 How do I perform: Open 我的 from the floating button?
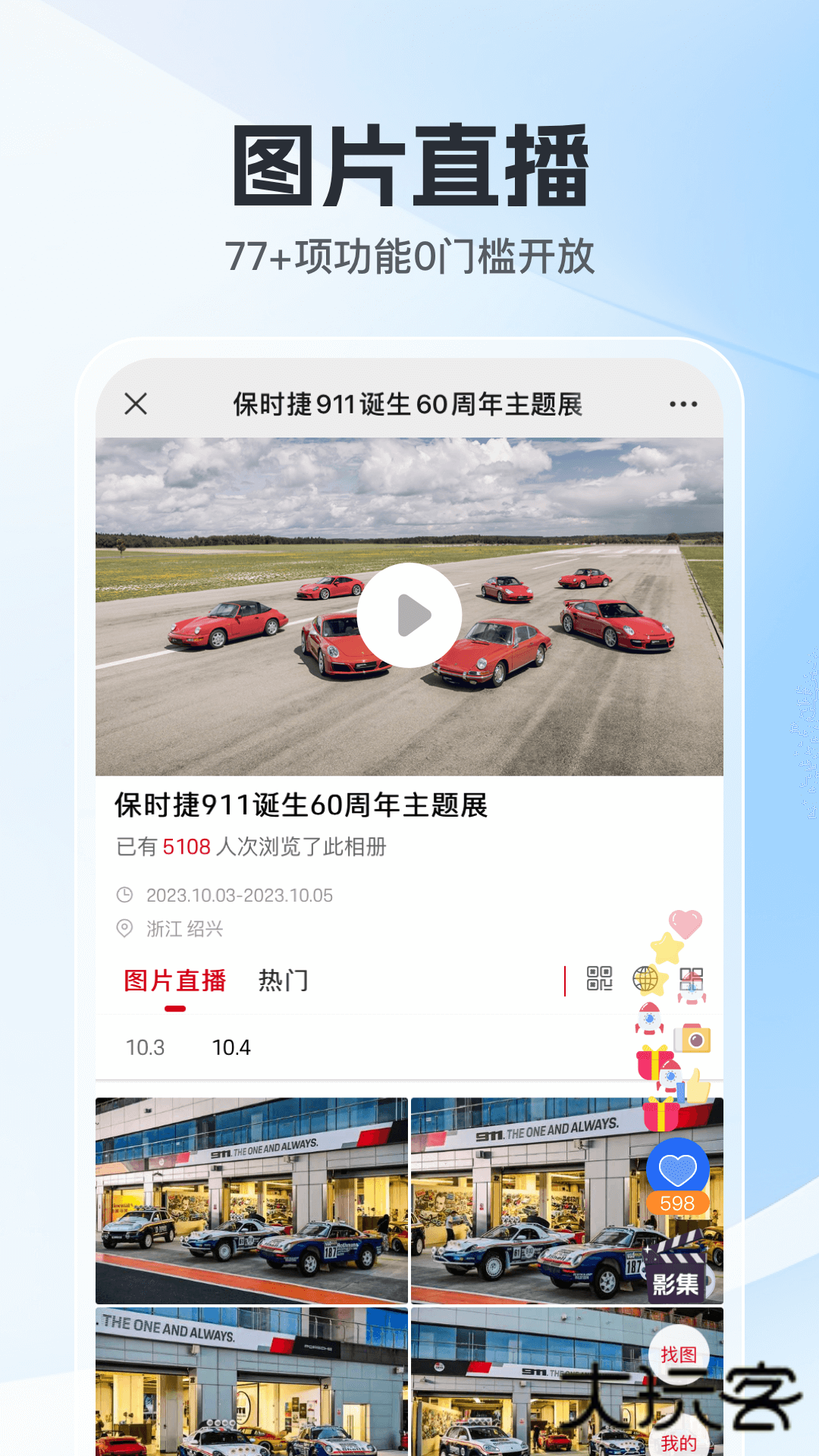tap(680, 1443)
